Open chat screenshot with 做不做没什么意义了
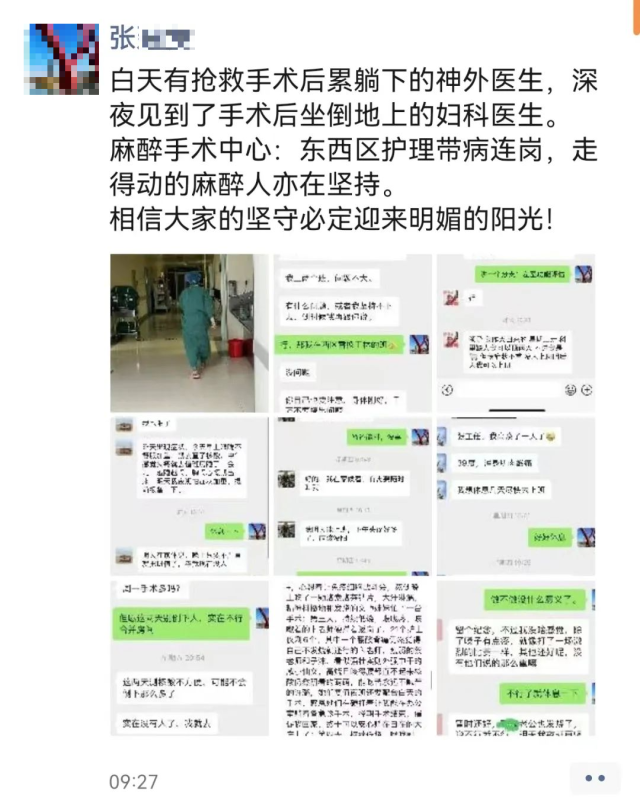The width and height of the screenshot is (640, 801). [x=516, y=657]
